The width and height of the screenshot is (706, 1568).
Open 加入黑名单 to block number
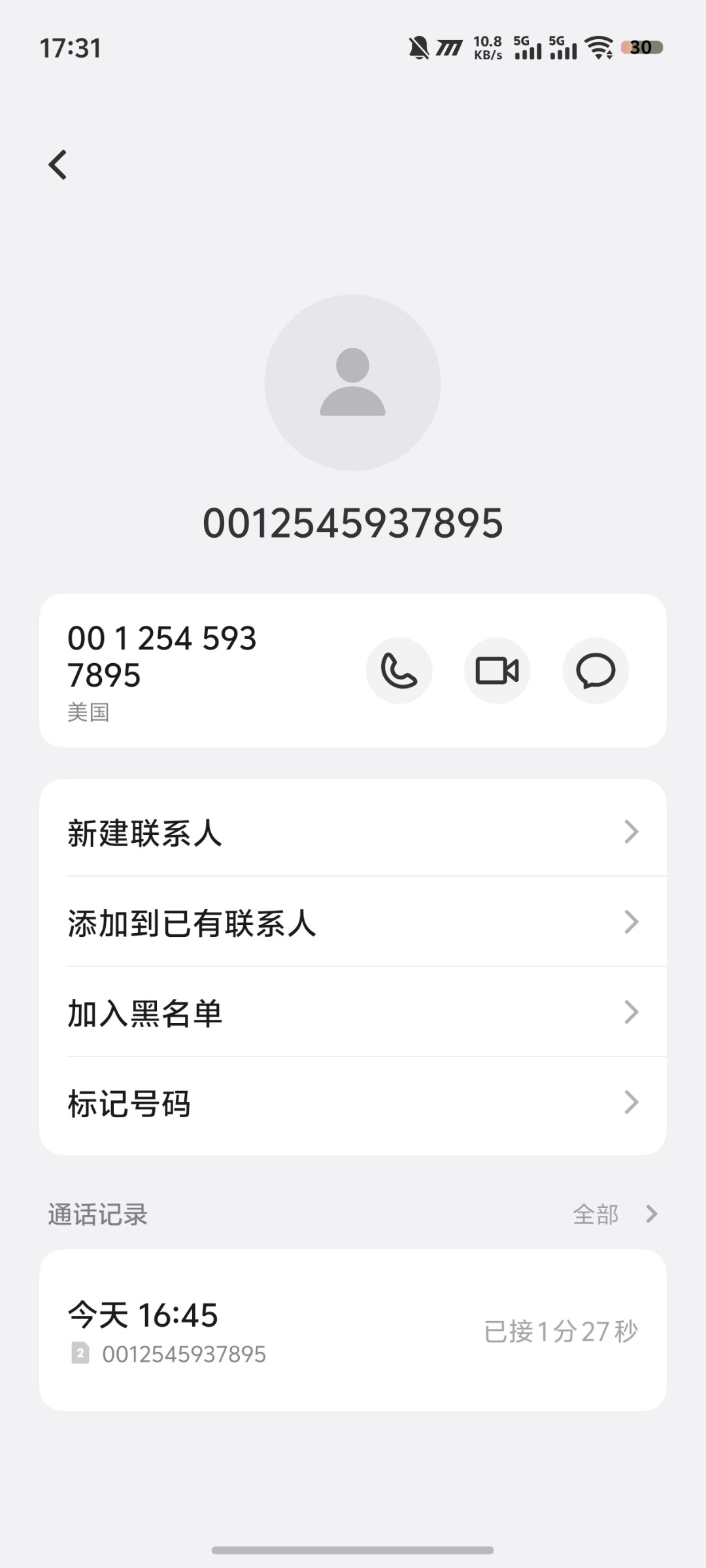coord(353,1012)
